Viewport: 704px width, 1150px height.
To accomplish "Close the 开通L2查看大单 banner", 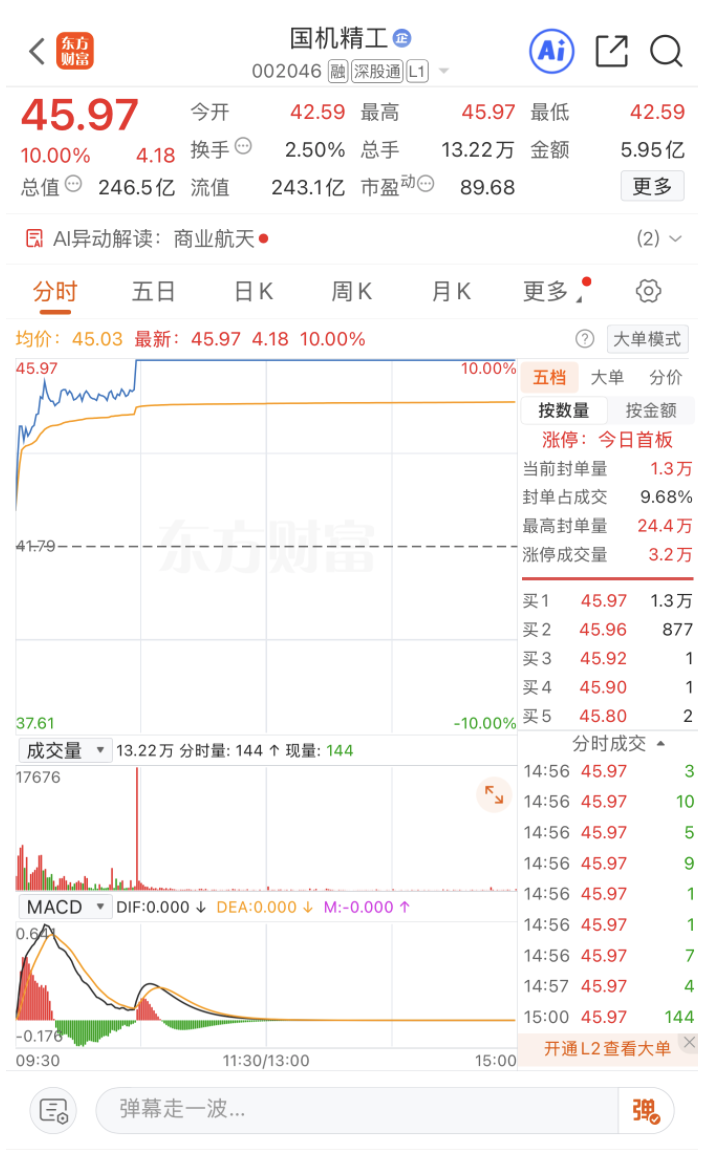I will click(x=688, y=1042).
